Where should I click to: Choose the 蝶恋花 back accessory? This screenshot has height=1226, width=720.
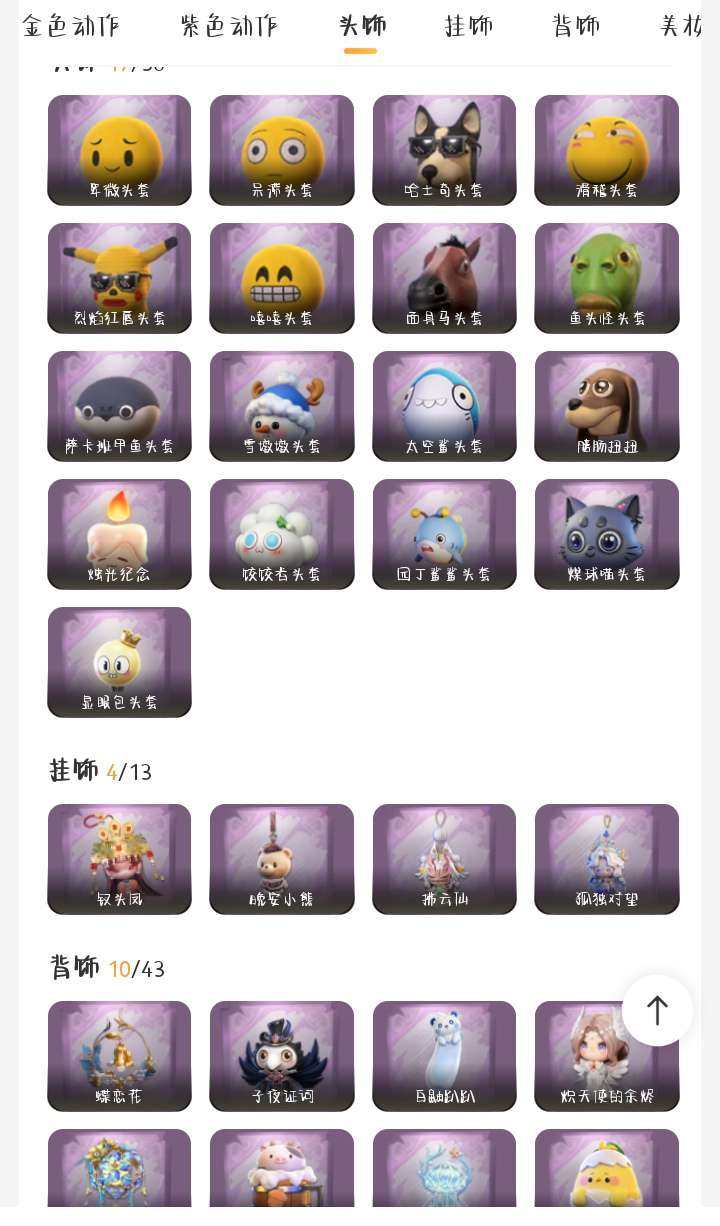(x=119, y=1055)
